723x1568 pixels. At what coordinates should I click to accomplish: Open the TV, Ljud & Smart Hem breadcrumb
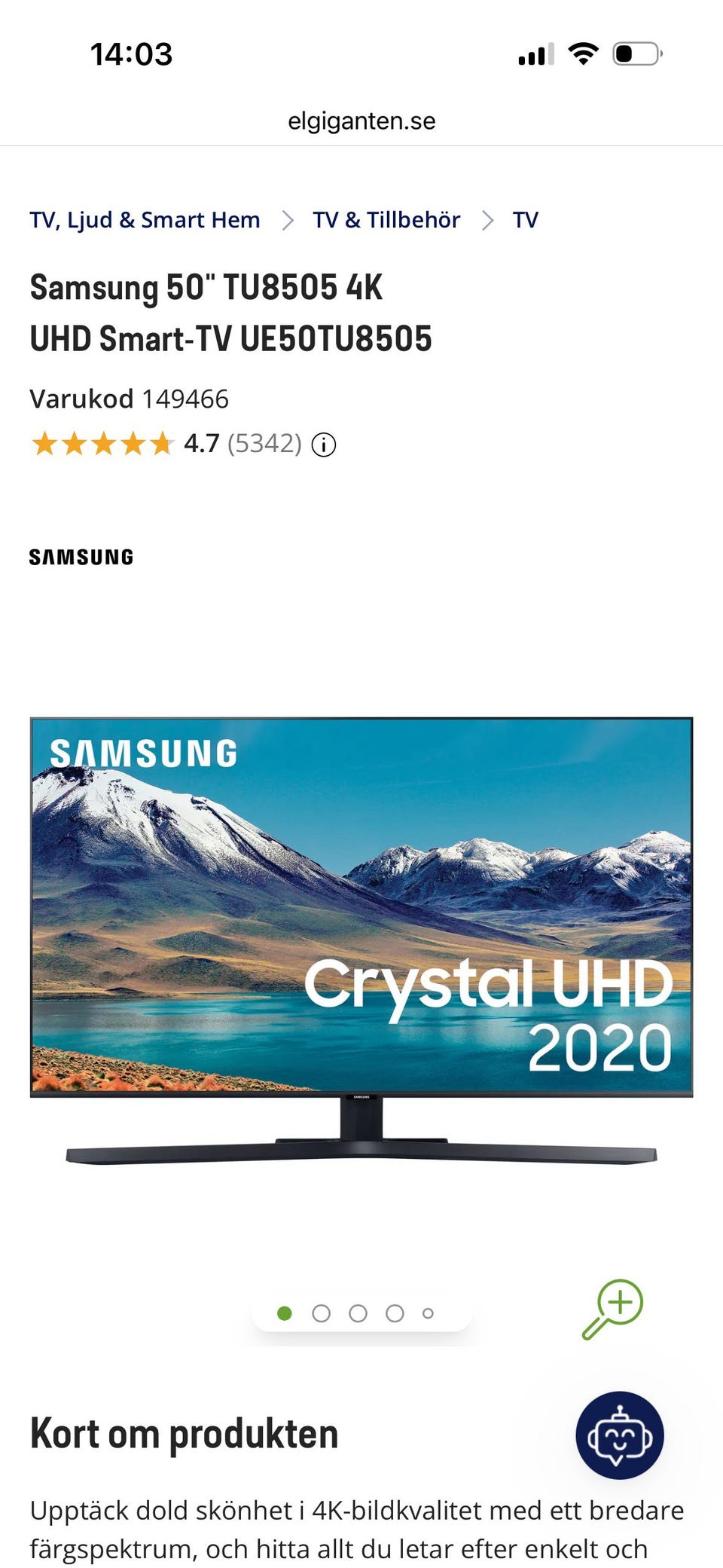(145, 220)
